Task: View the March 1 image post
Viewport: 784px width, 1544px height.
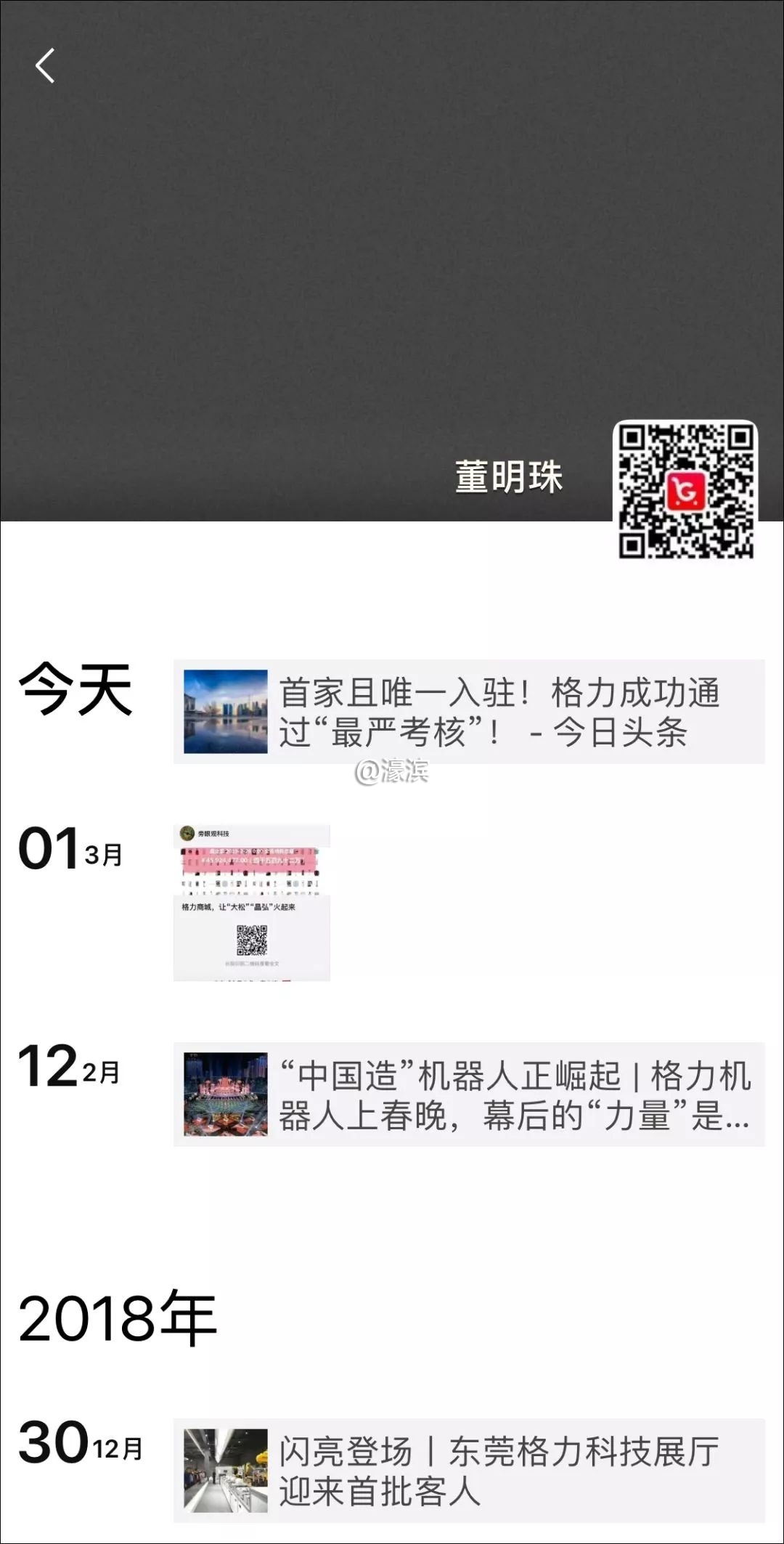Action: pos(251,903)
